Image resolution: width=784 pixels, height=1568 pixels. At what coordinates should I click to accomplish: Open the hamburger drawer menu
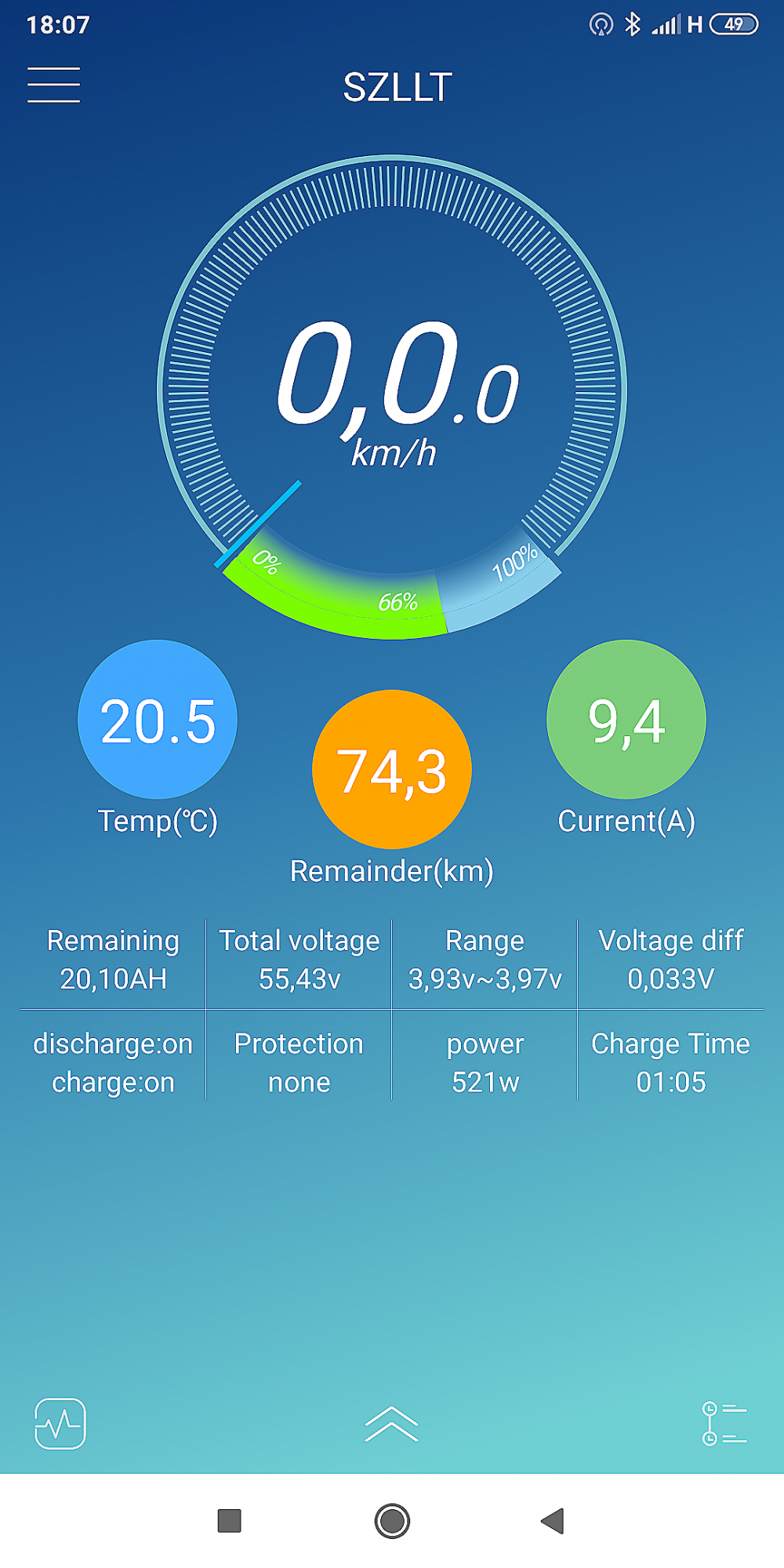point(53,85)
